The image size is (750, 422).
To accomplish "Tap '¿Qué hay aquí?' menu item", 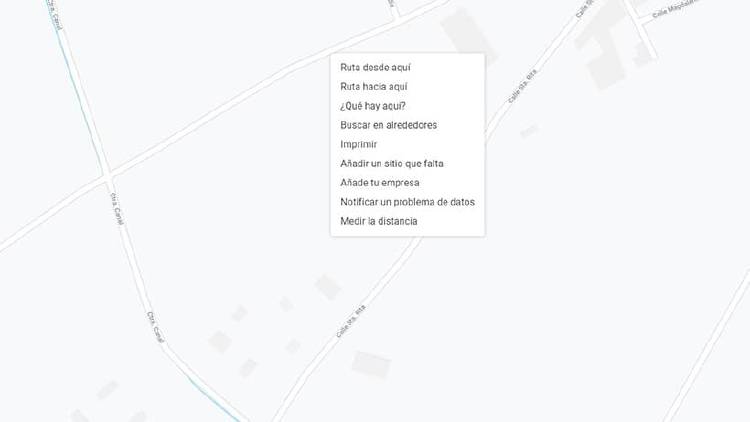I will (x=373, y=106).
